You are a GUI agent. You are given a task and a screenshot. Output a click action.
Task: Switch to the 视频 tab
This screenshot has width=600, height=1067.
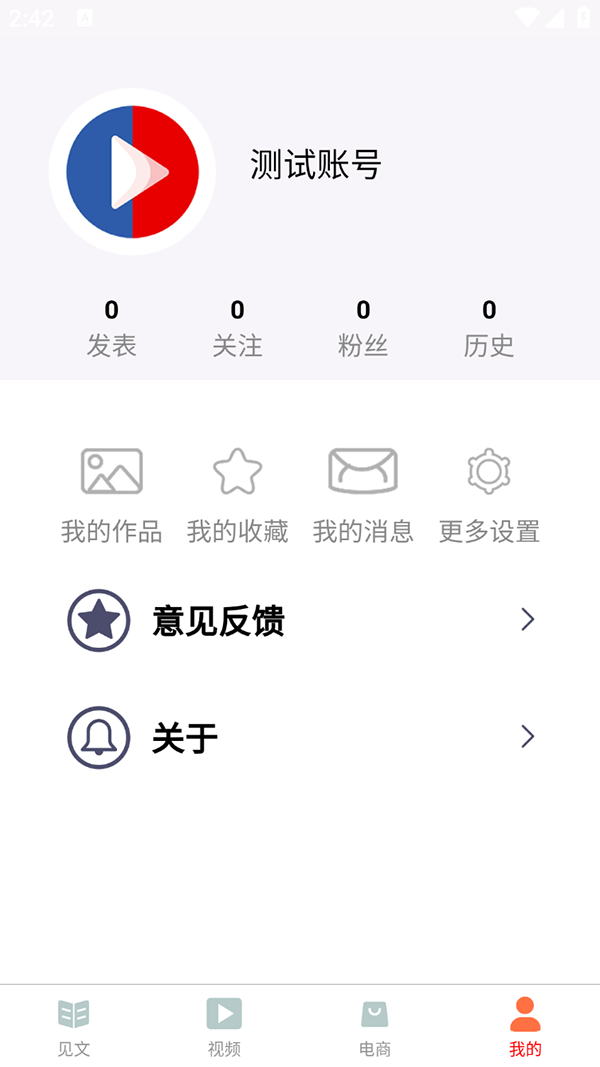tap(224, 1027)
